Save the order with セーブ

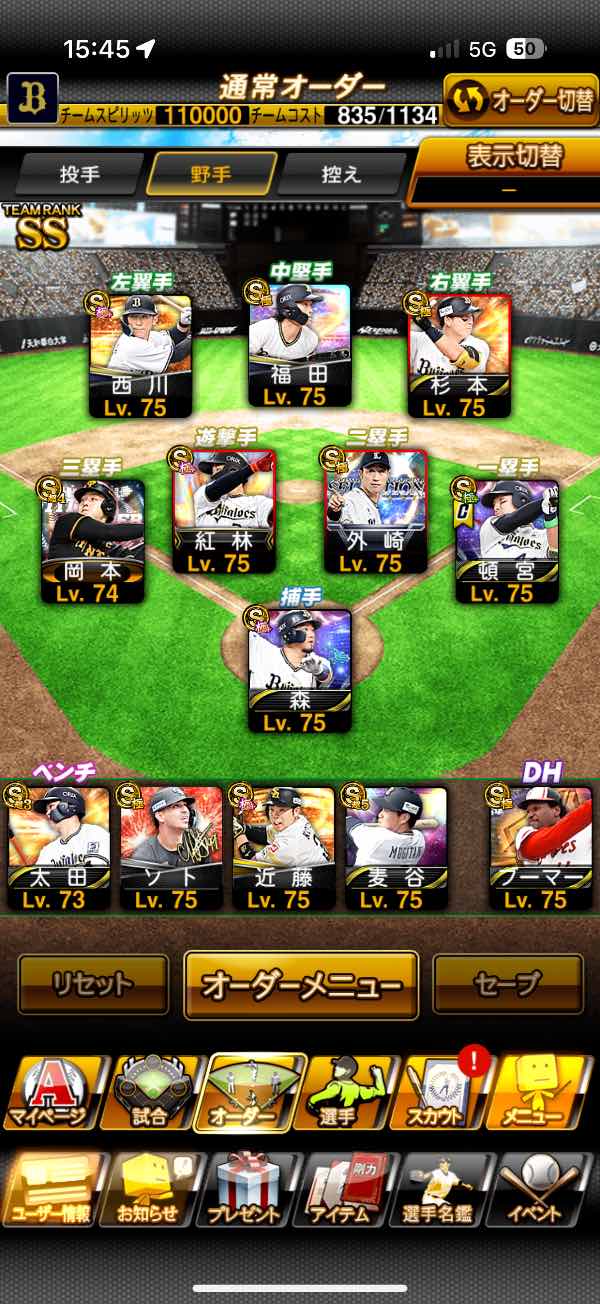click(507, 984)
